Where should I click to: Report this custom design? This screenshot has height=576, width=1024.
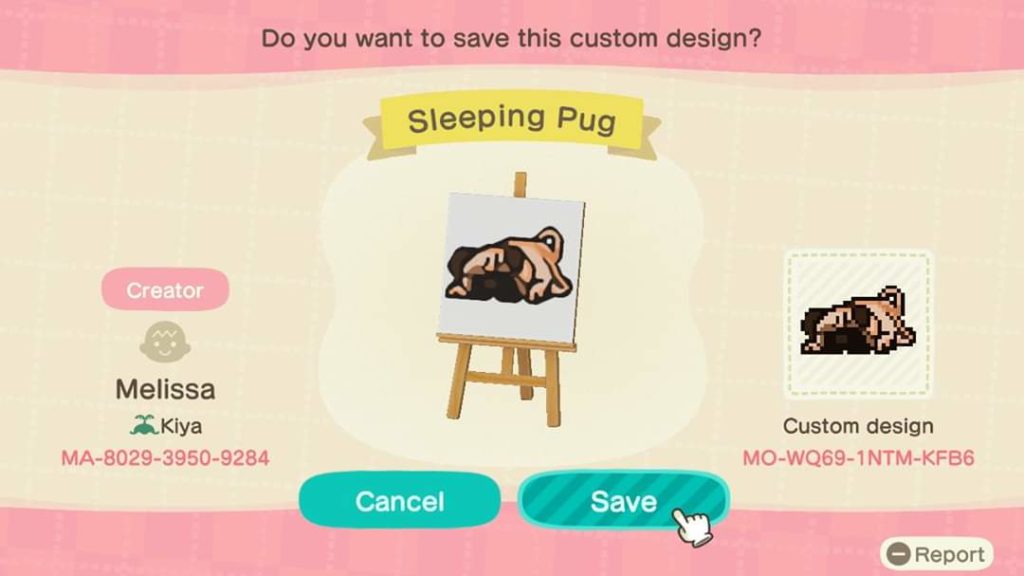point(936,554)
